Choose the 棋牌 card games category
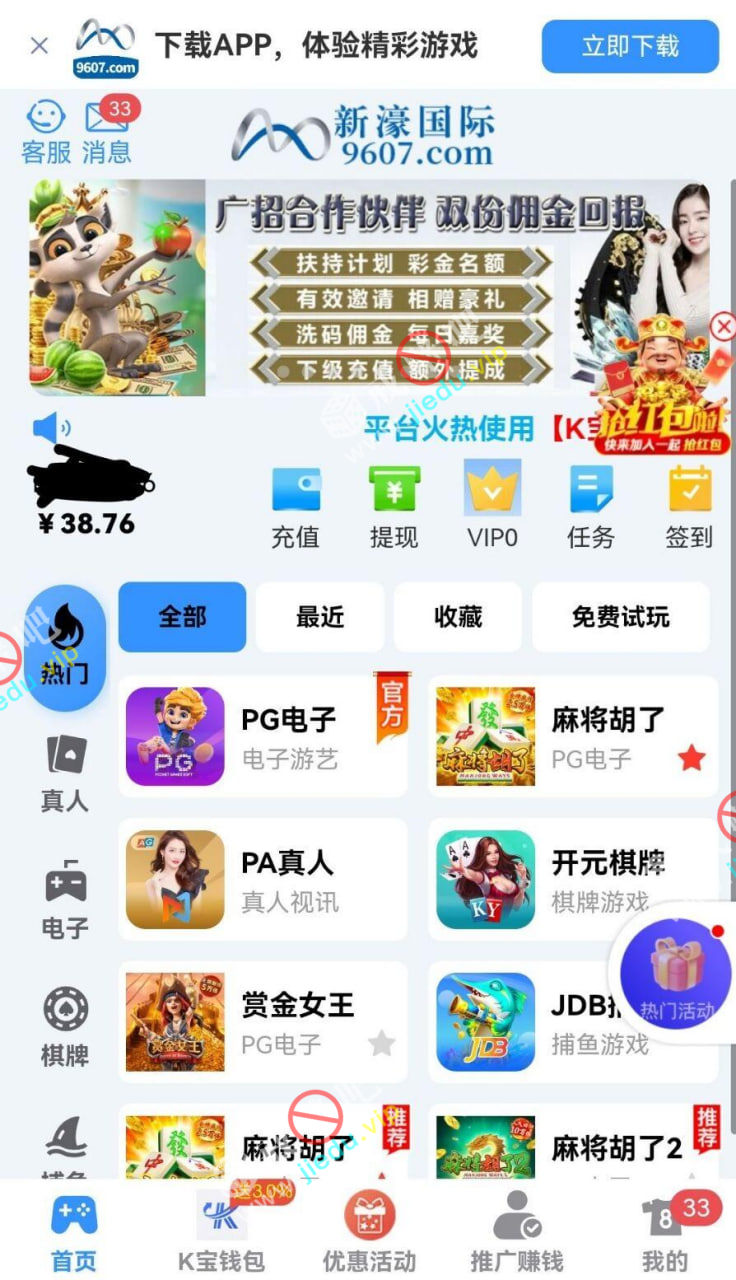This screenshot has height=1280, width=736. [65, 1027]
